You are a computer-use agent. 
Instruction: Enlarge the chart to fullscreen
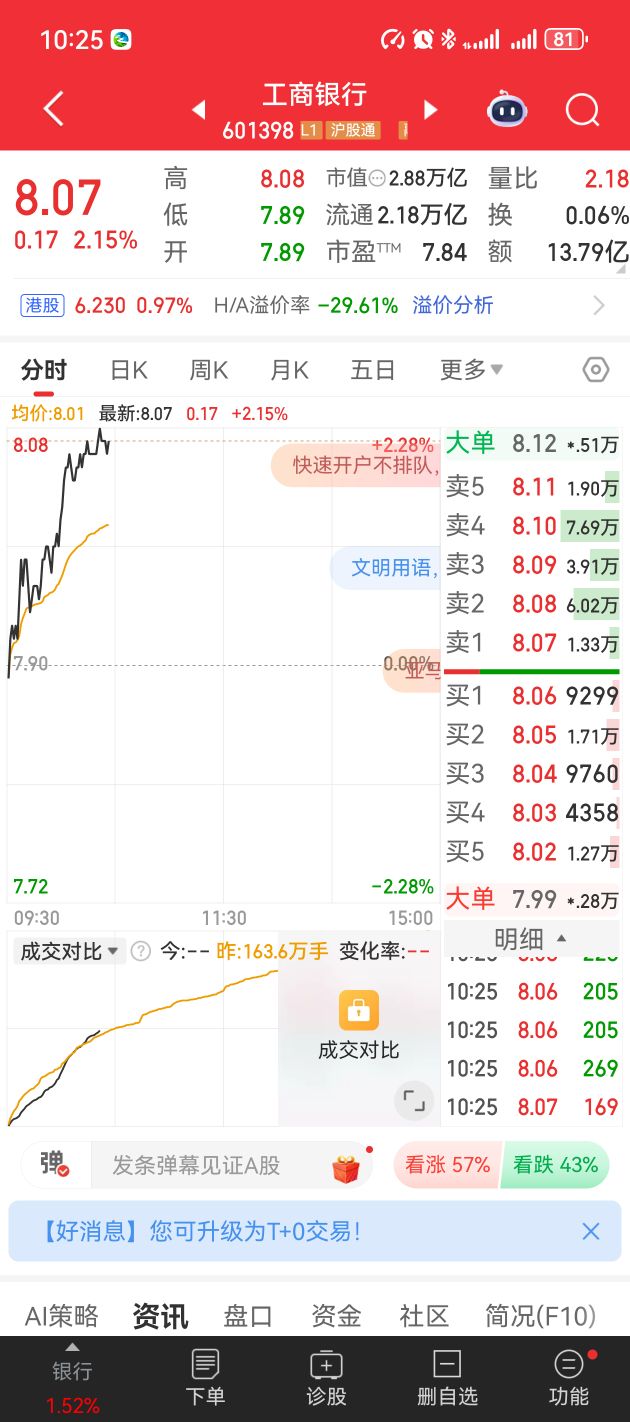(x=413, y=1102)
